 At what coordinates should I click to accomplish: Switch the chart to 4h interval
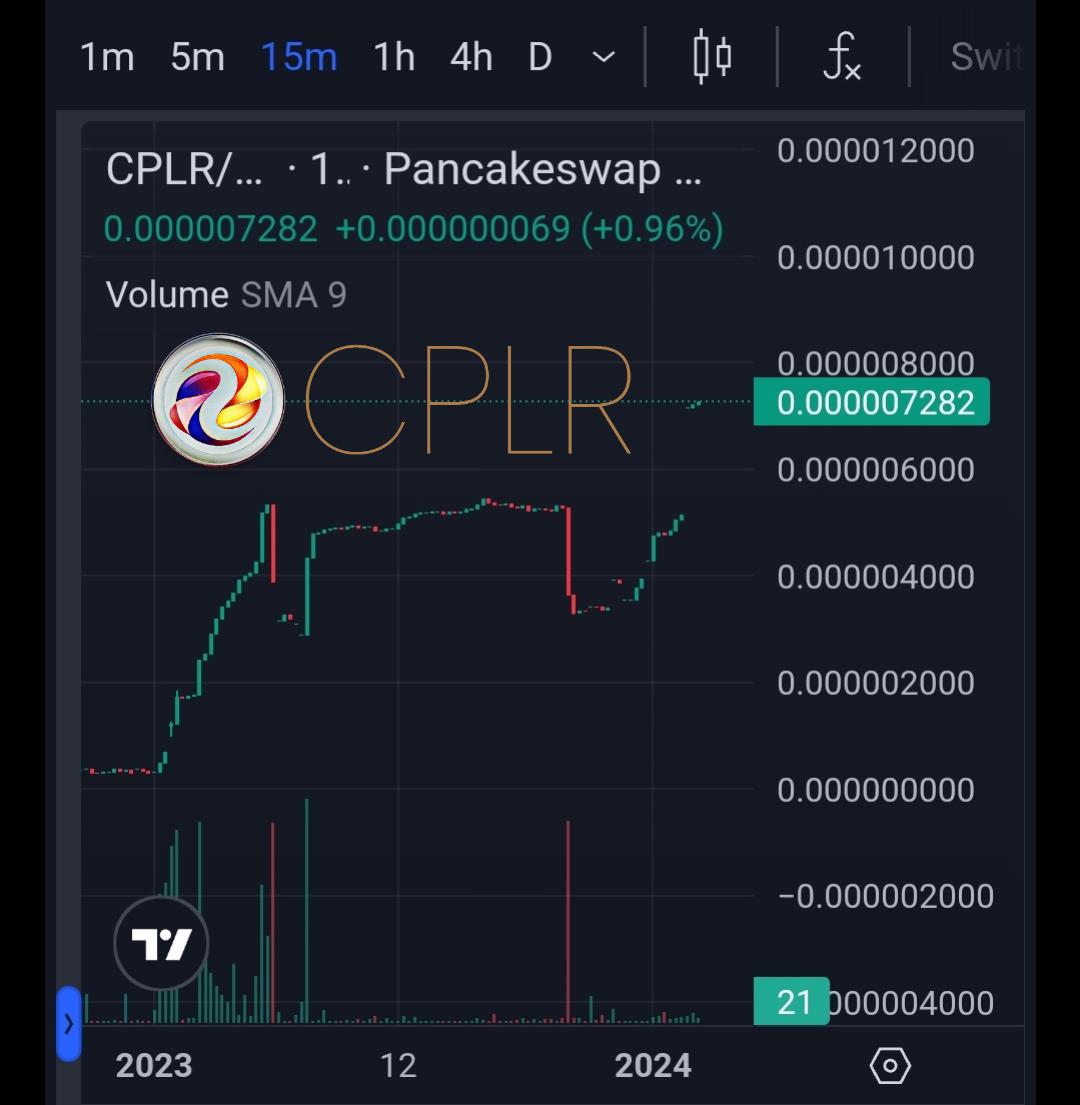coord(471,57)
